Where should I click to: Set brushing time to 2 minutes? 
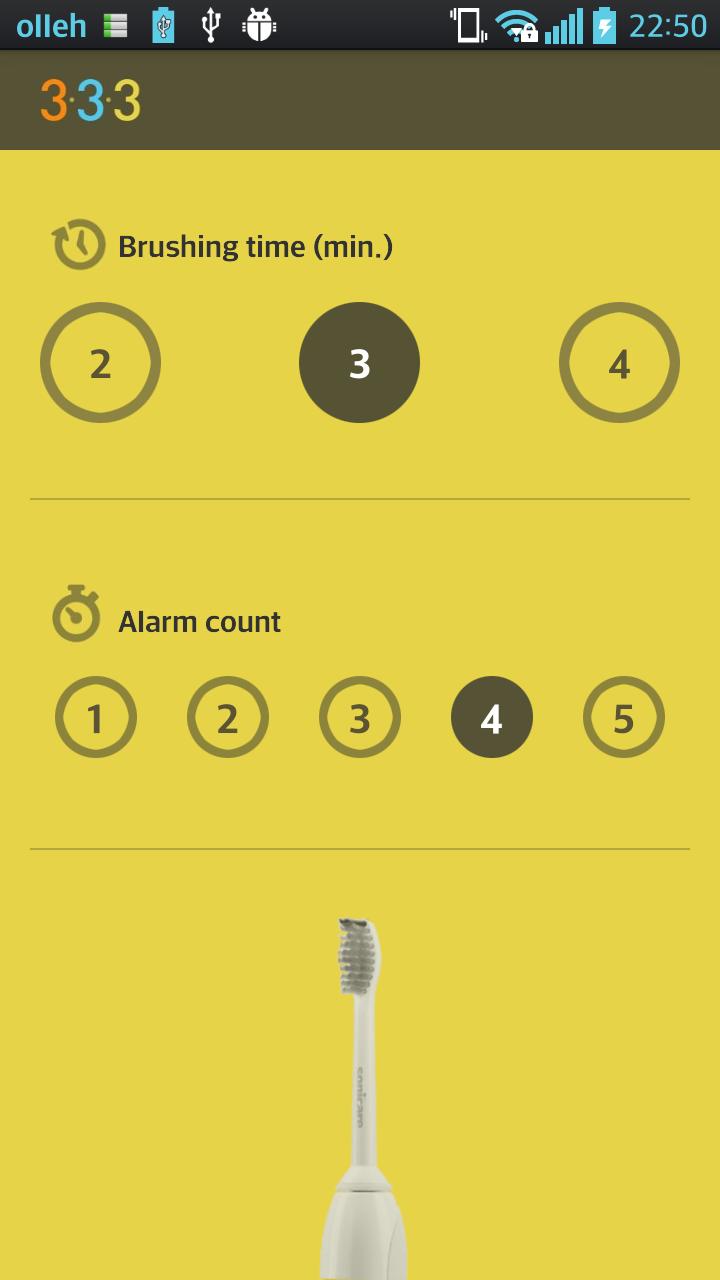(x=100, y=362)
